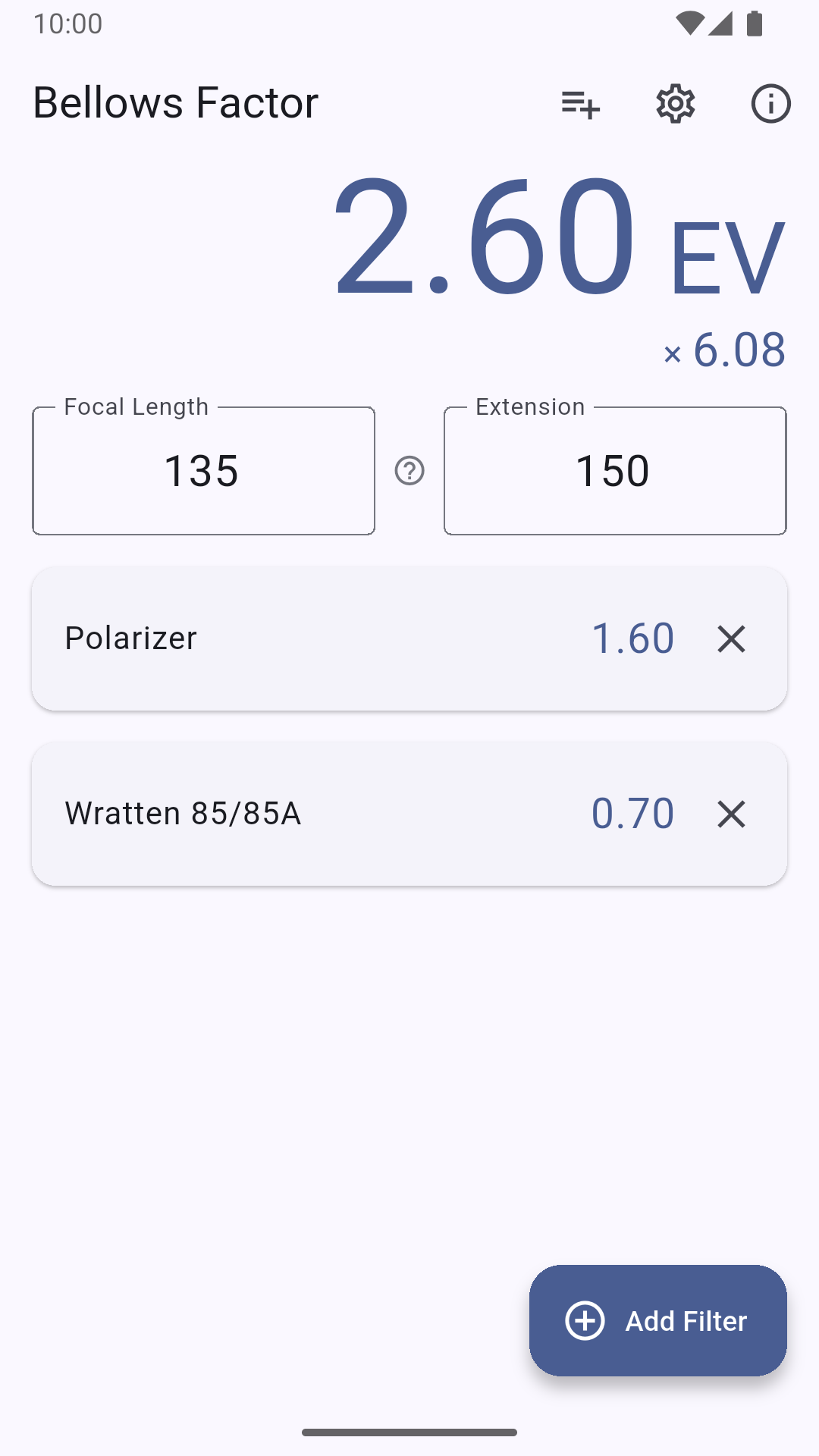The image size is (819, 1456).
Task: Open the info icon
Action: point(770,104)
